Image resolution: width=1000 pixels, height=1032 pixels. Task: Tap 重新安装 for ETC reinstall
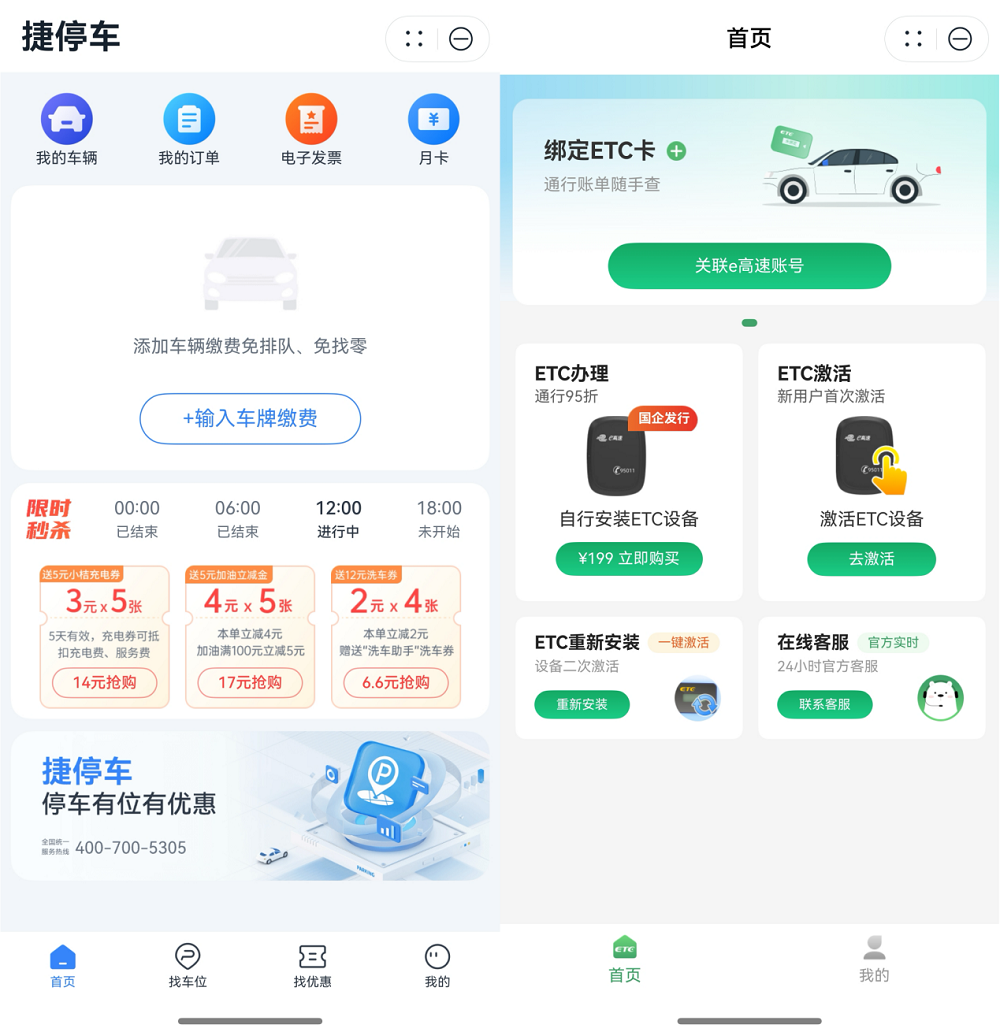pos(581,704)
